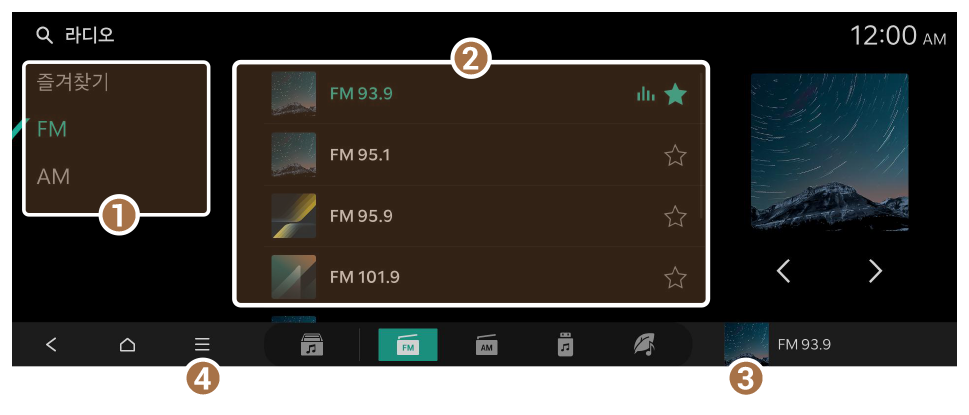Go to the home screen
The width and height of the screenshot is (969, 415).
click(127, 345)
